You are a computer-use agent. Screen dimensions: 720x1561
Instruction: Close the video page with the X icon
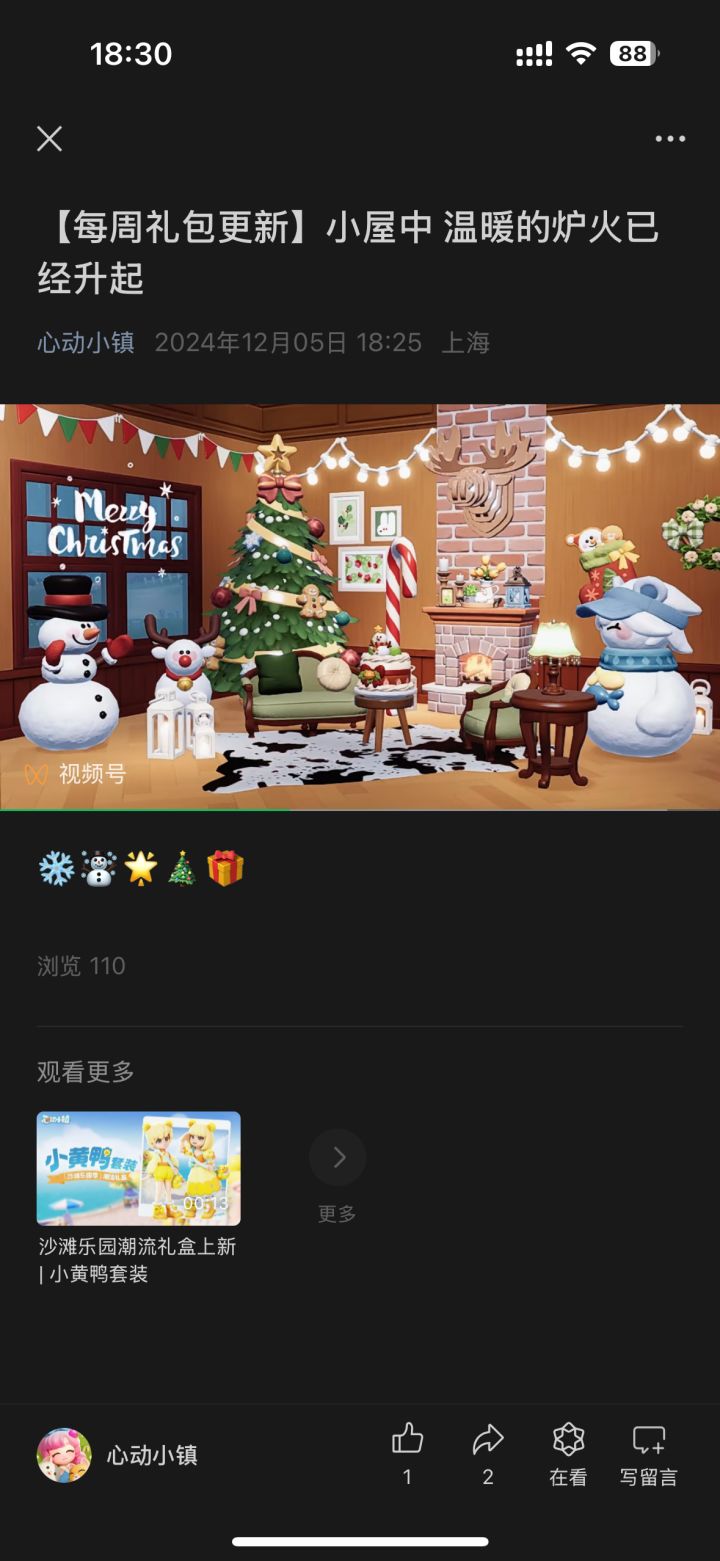coord(48,140)
